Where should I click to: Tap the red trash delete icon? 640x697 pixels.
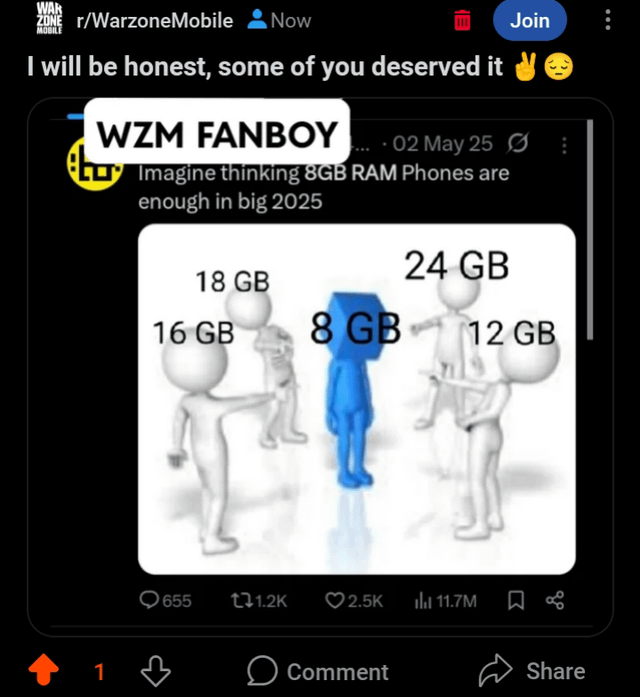tap(462, 20)
